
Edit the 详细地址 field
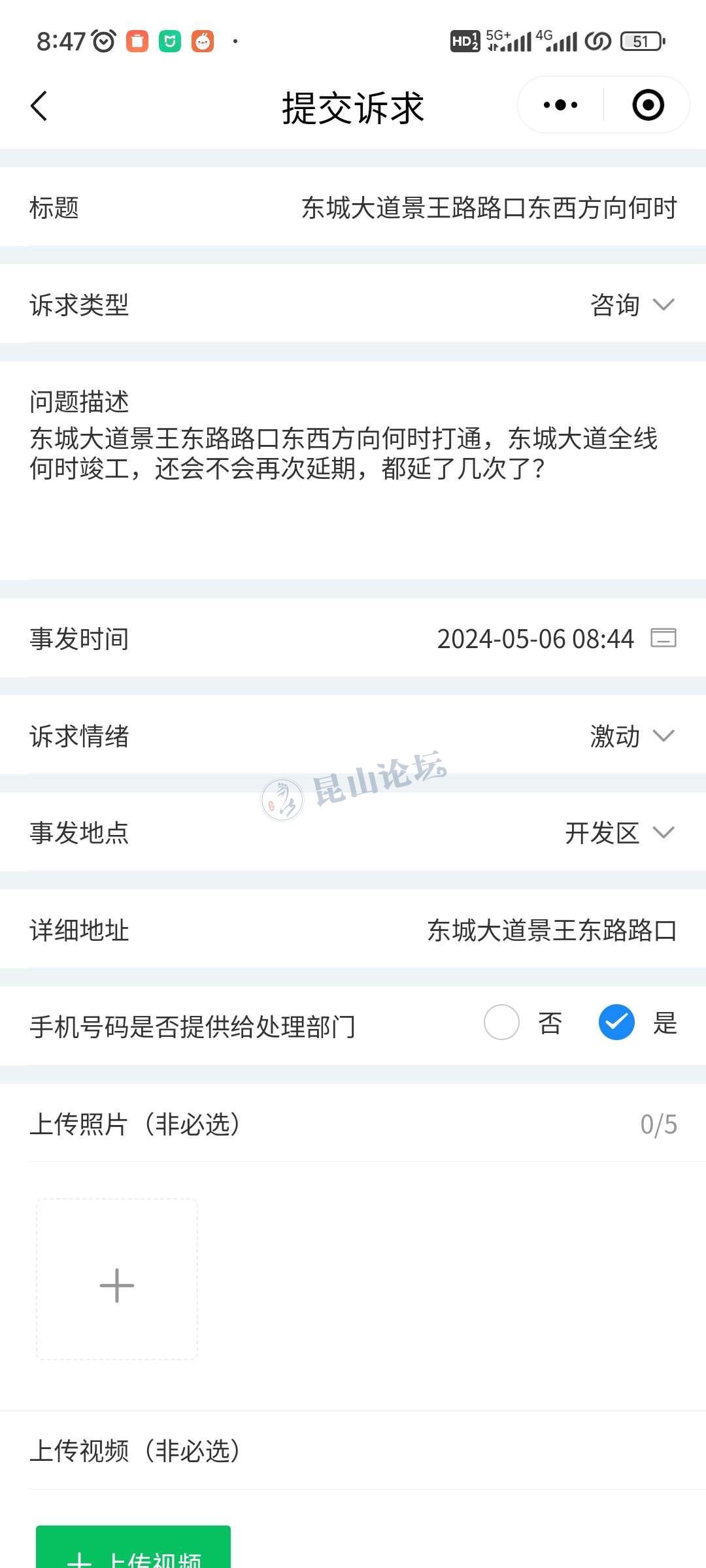coord(551,930)
